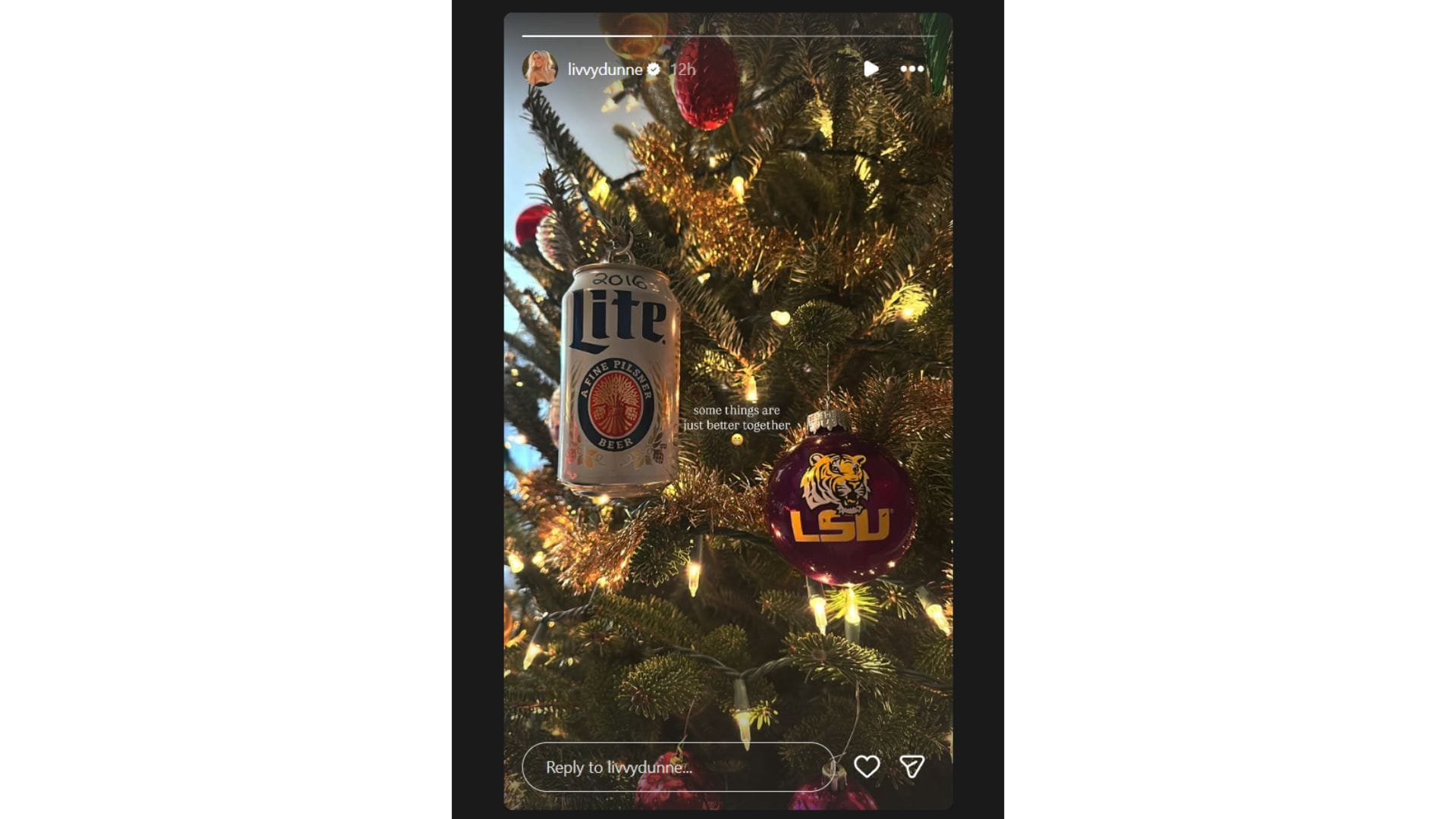
Task: Resume the story with the play button
Action: [x=871, y=69]
